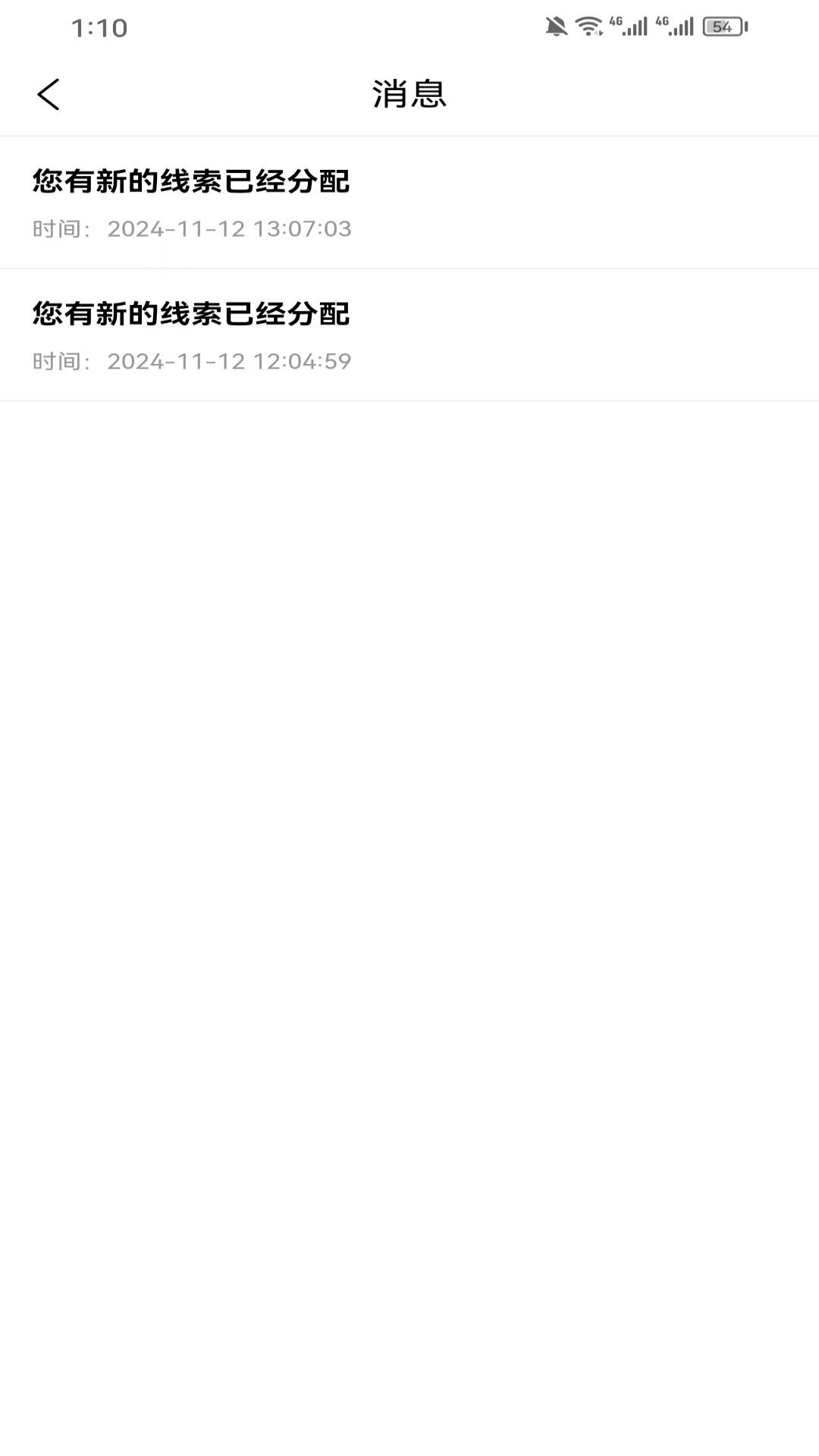
Task: Open the message received at 12:04:59
Action: point(409,336)
